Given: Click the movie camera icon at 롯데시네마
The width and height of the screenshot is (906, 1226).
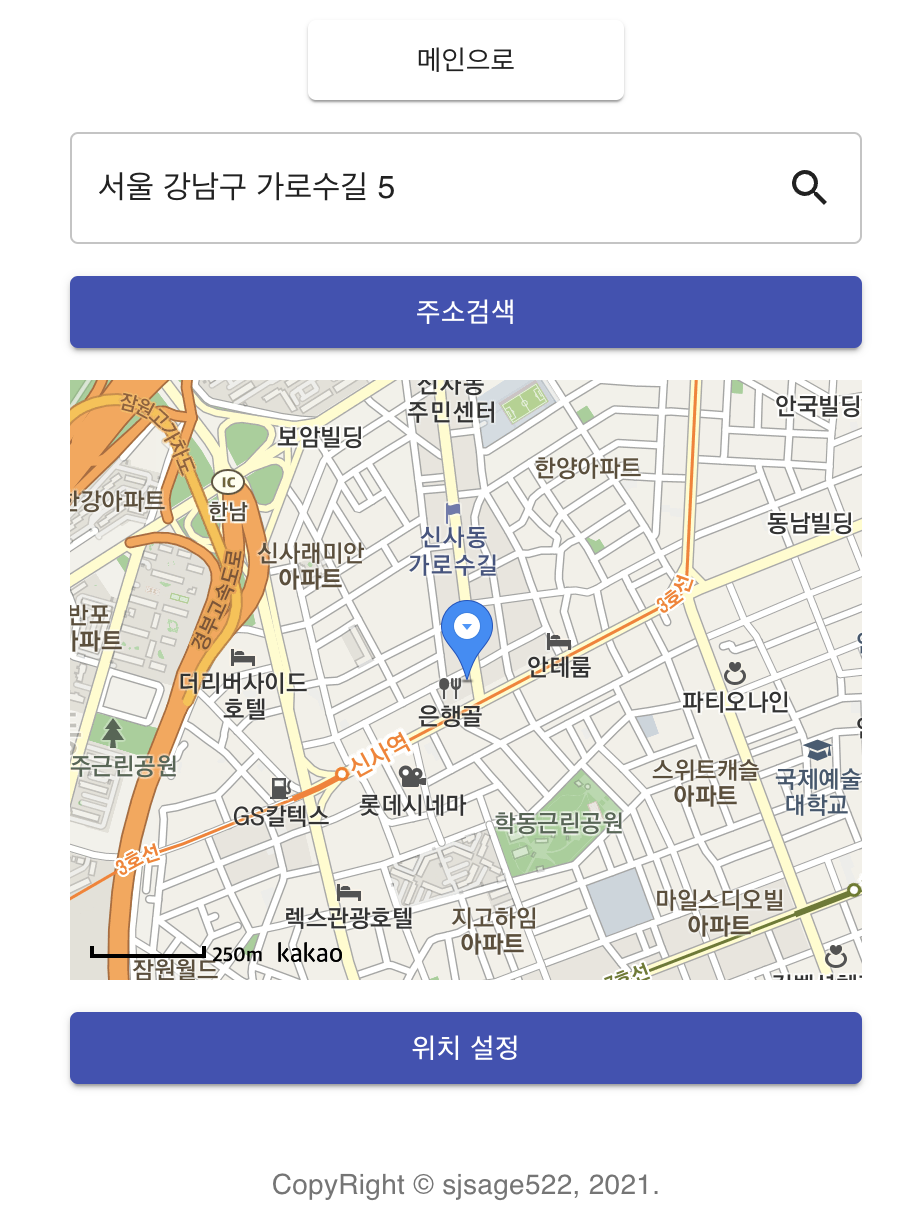Looking at the screenshot, I should coord(412,777).
